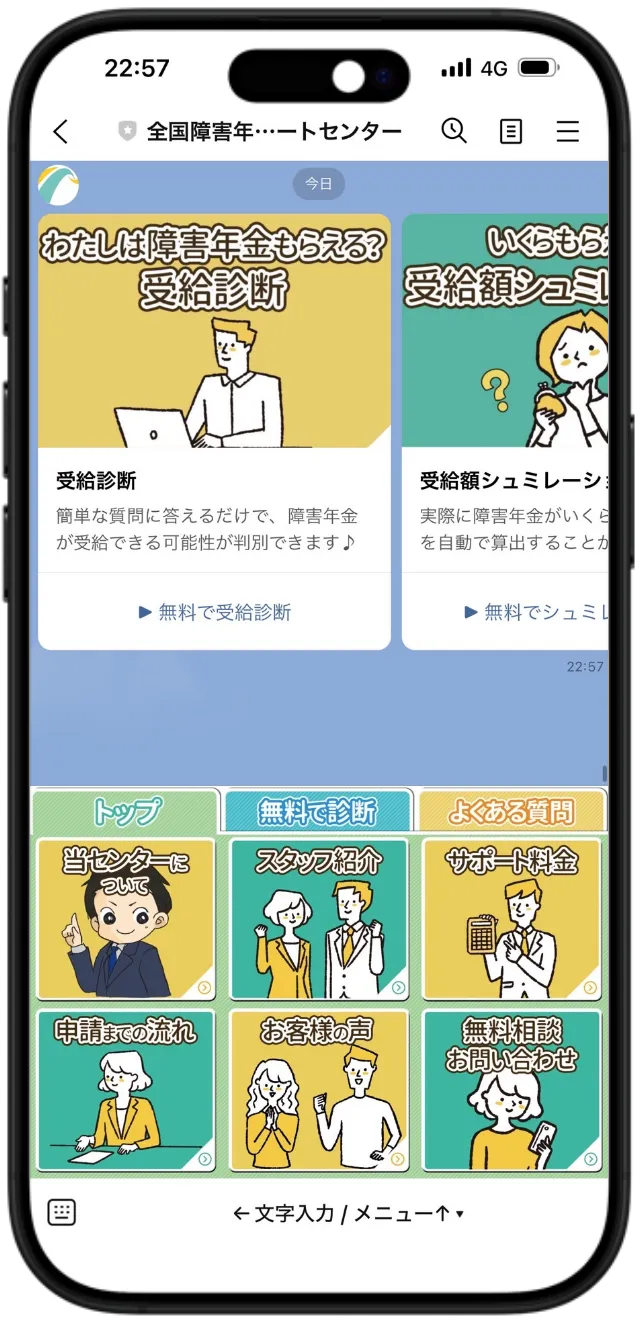Search within this chat
This screenshot has height=1321, width=640.
tap(454, 131)
